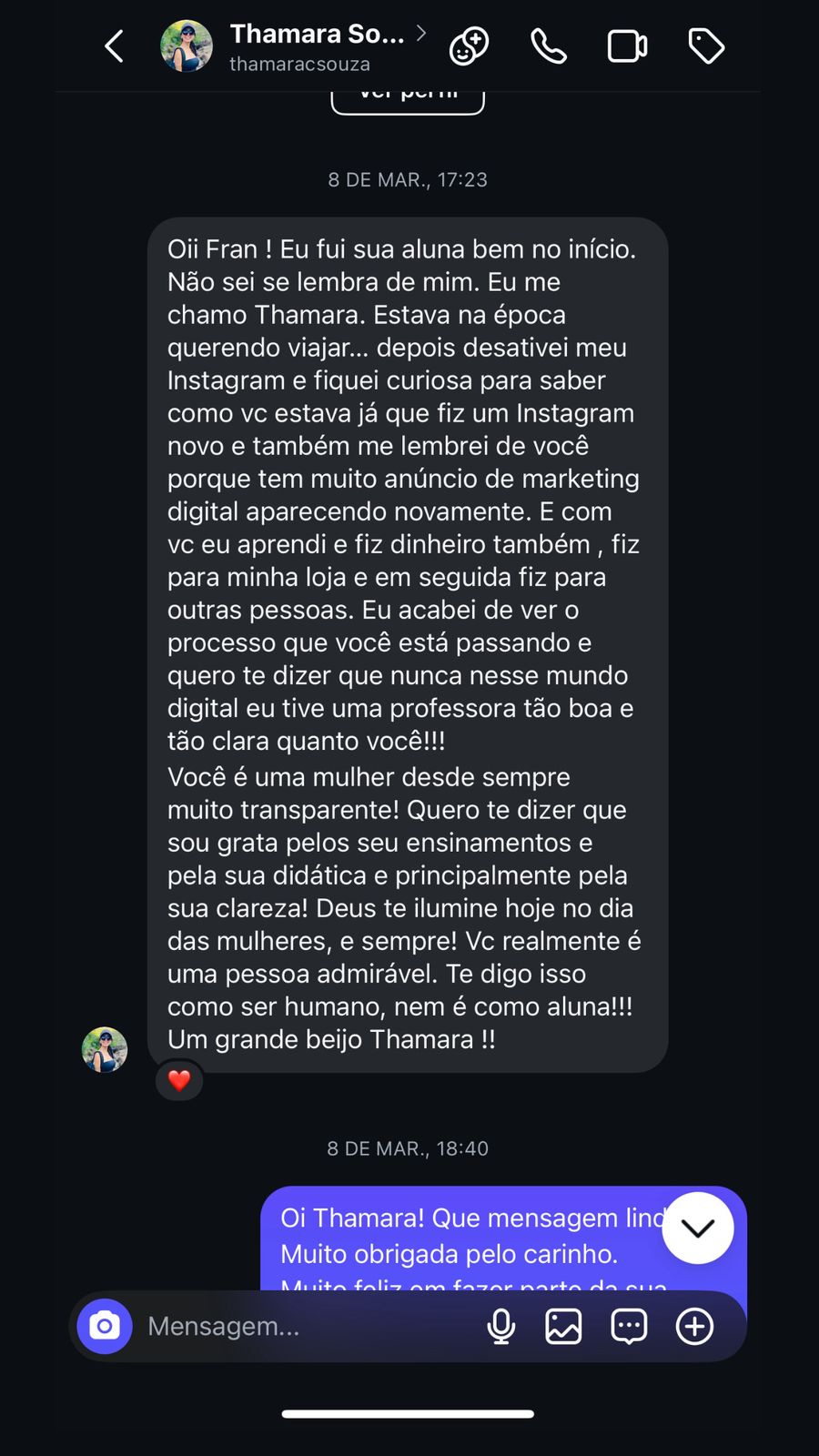Jump to latest messages with down arrow
Image resolution: width=819 pixels, height=1456 pixels.
coord(698,1228)
